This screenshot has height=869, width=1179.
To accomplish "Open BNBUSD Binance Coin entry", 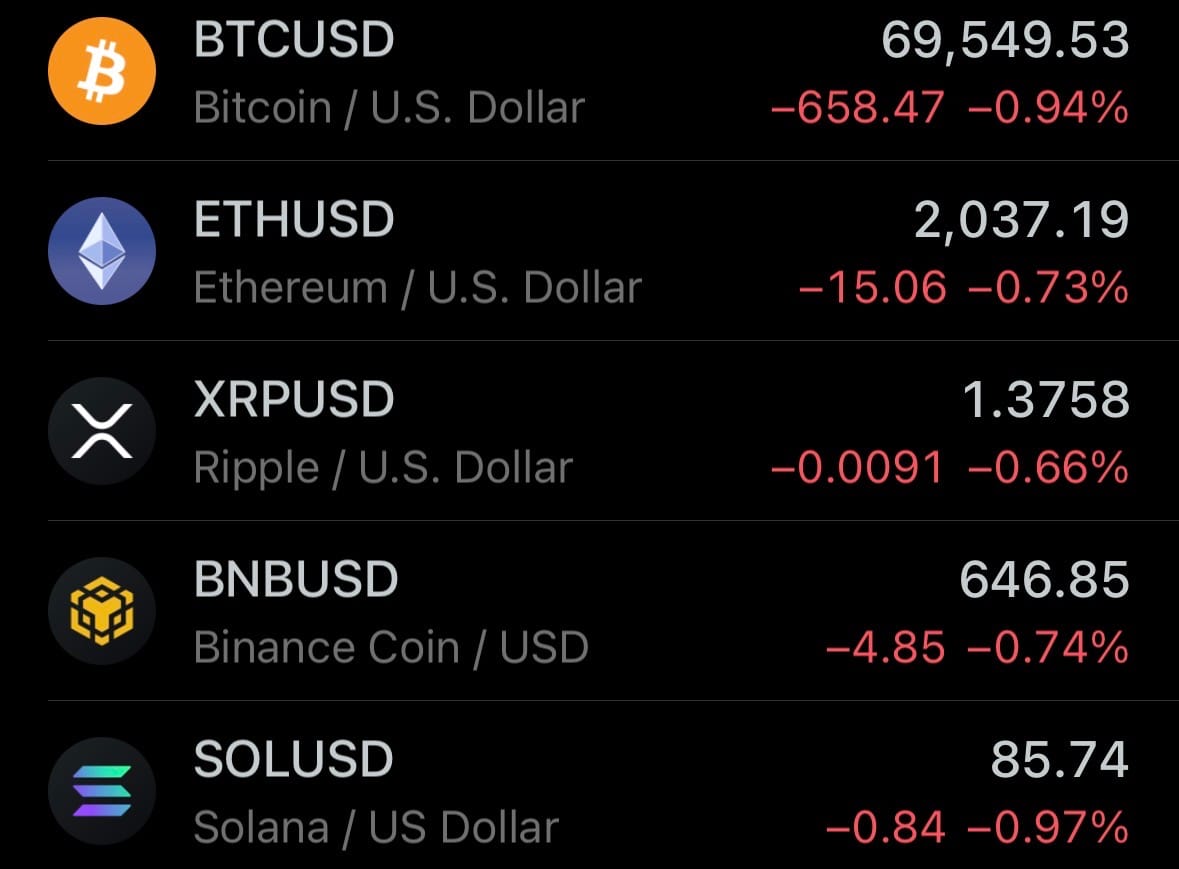I will coord(589,612).
